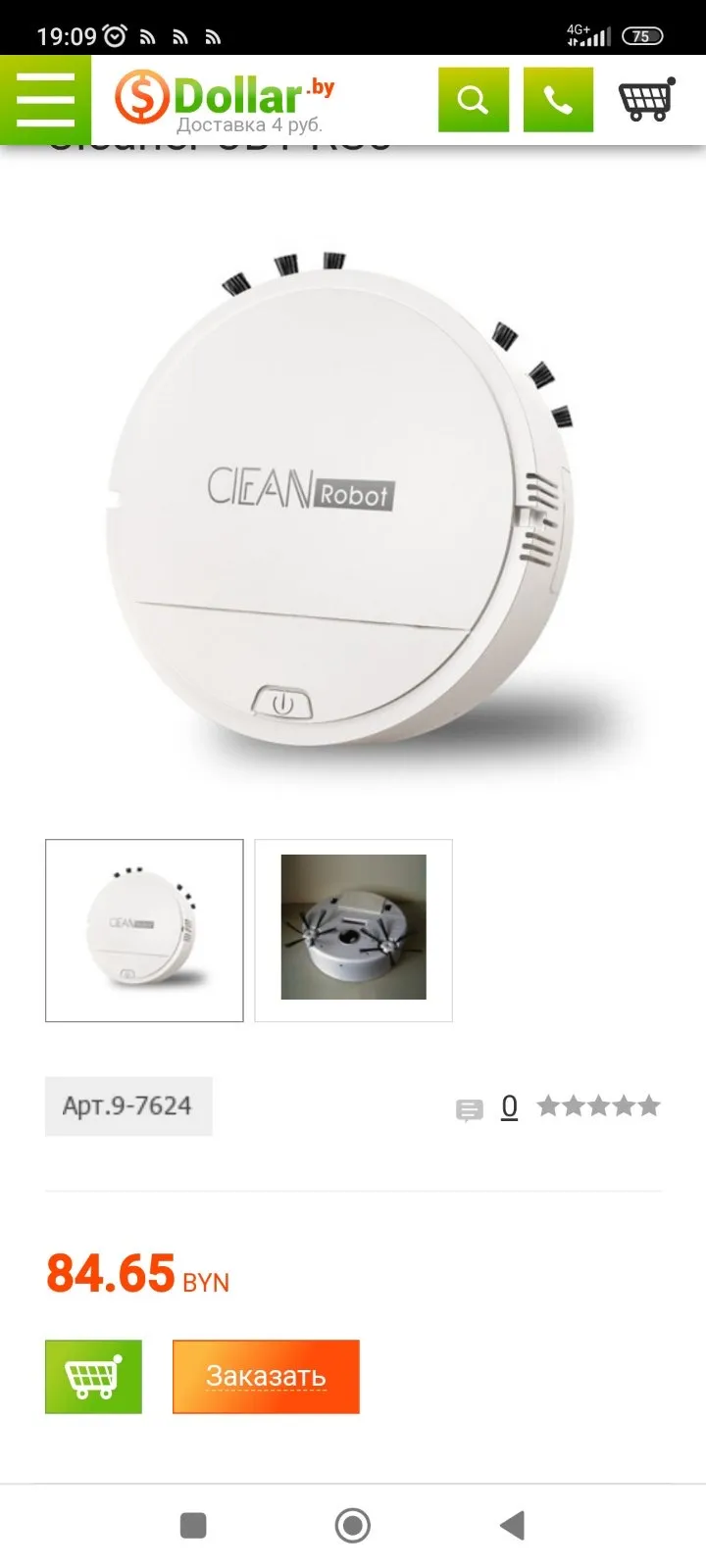The height and width of the screenshot is (1568, 706).
Task: Go to the Dollar.by home logo
Action: 225,99
